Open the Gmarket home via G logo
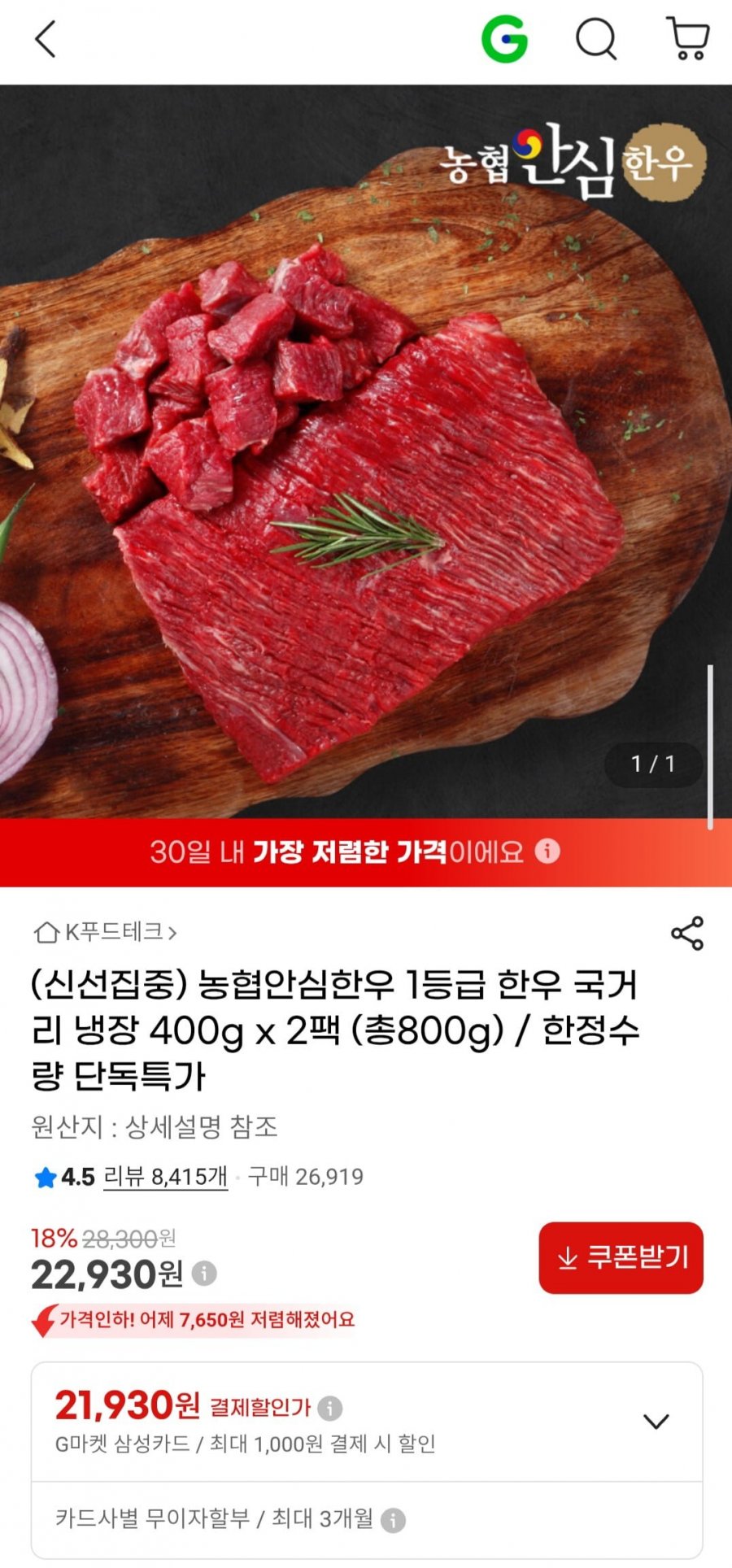The image size is (732, 1568). point(506,39)
